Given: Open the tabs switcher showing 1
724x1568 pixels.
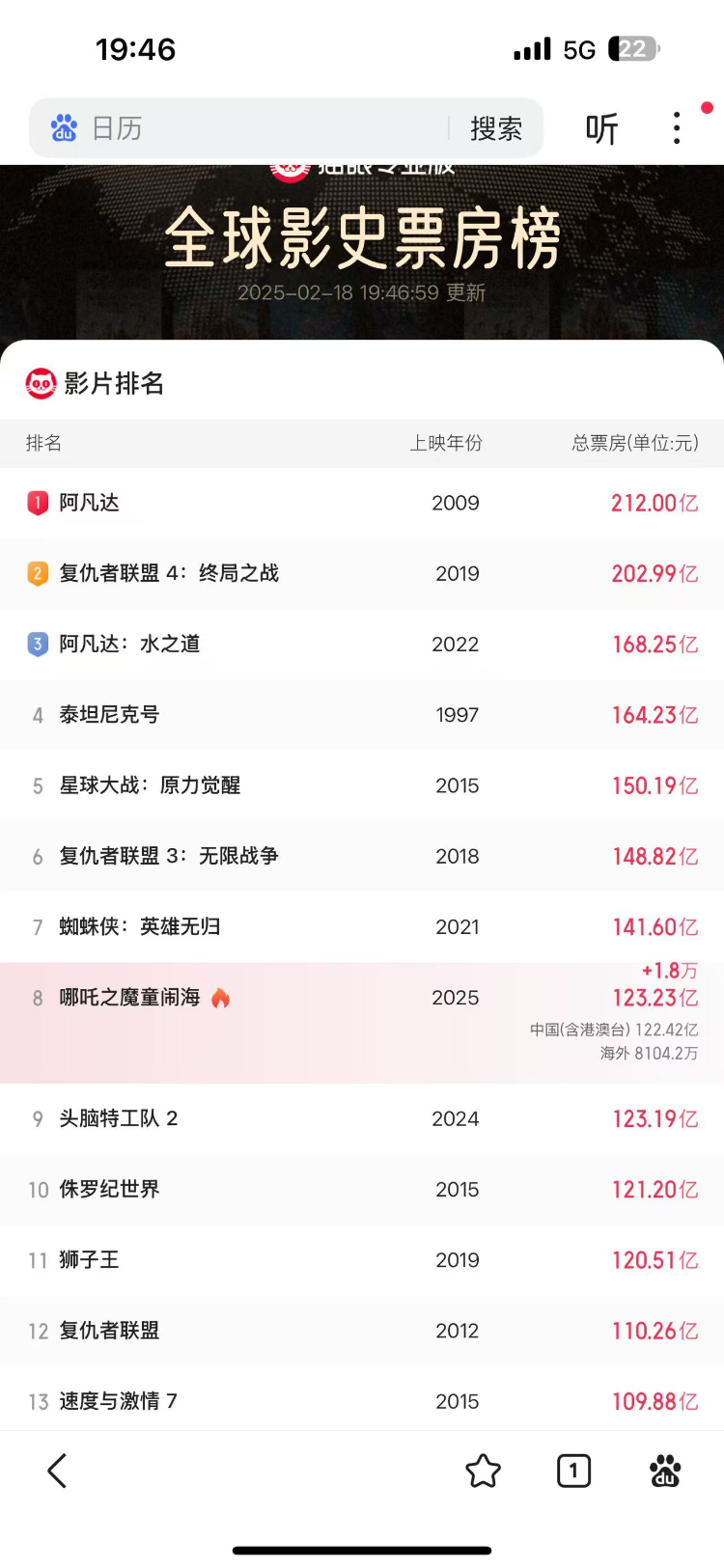Looking at the screenshot, I should (574, 1472).
